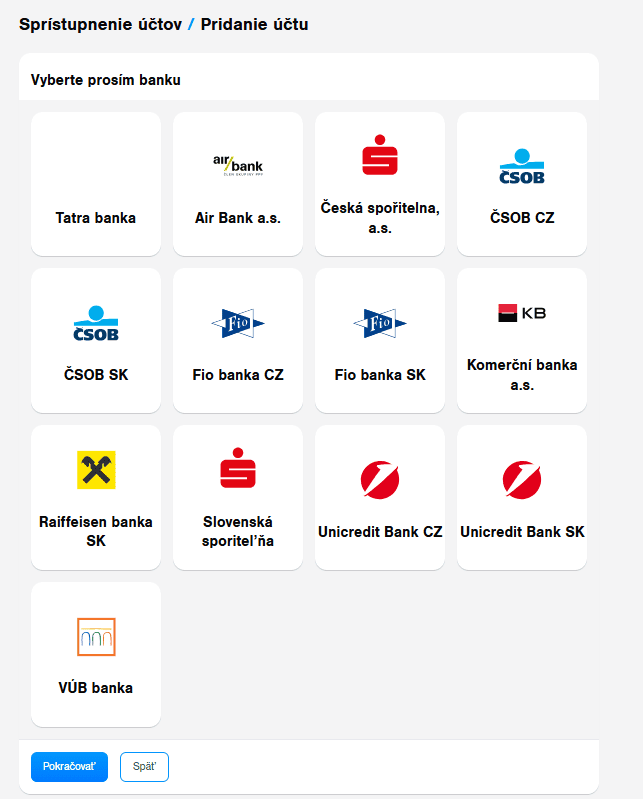Select Raiffeisen banka SK
This screenshot has width=643, height=799.
pyautogui.click(x=96, y=497)
